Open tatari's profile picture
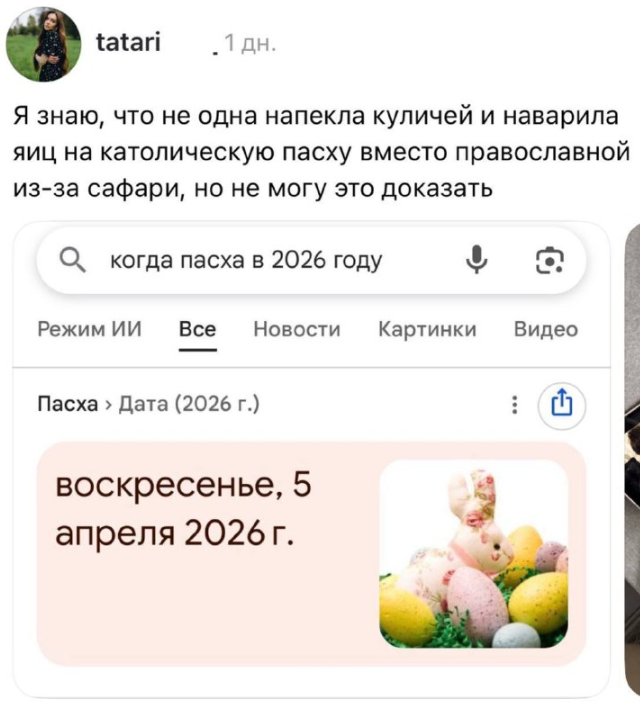Screen dimensions: 640x705 click(x=44, y=44)
